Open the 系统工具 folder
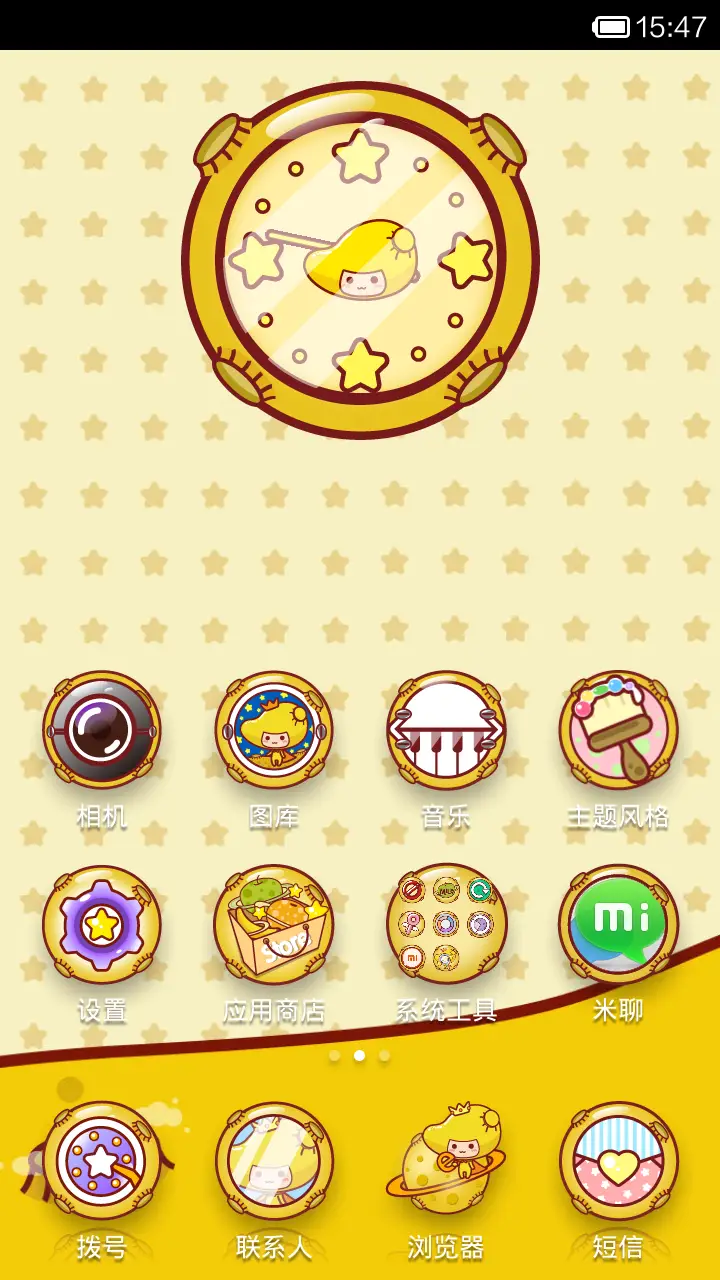Viewport: 720px width, 1280px height. pyautogui.click(x=446, y=924)
